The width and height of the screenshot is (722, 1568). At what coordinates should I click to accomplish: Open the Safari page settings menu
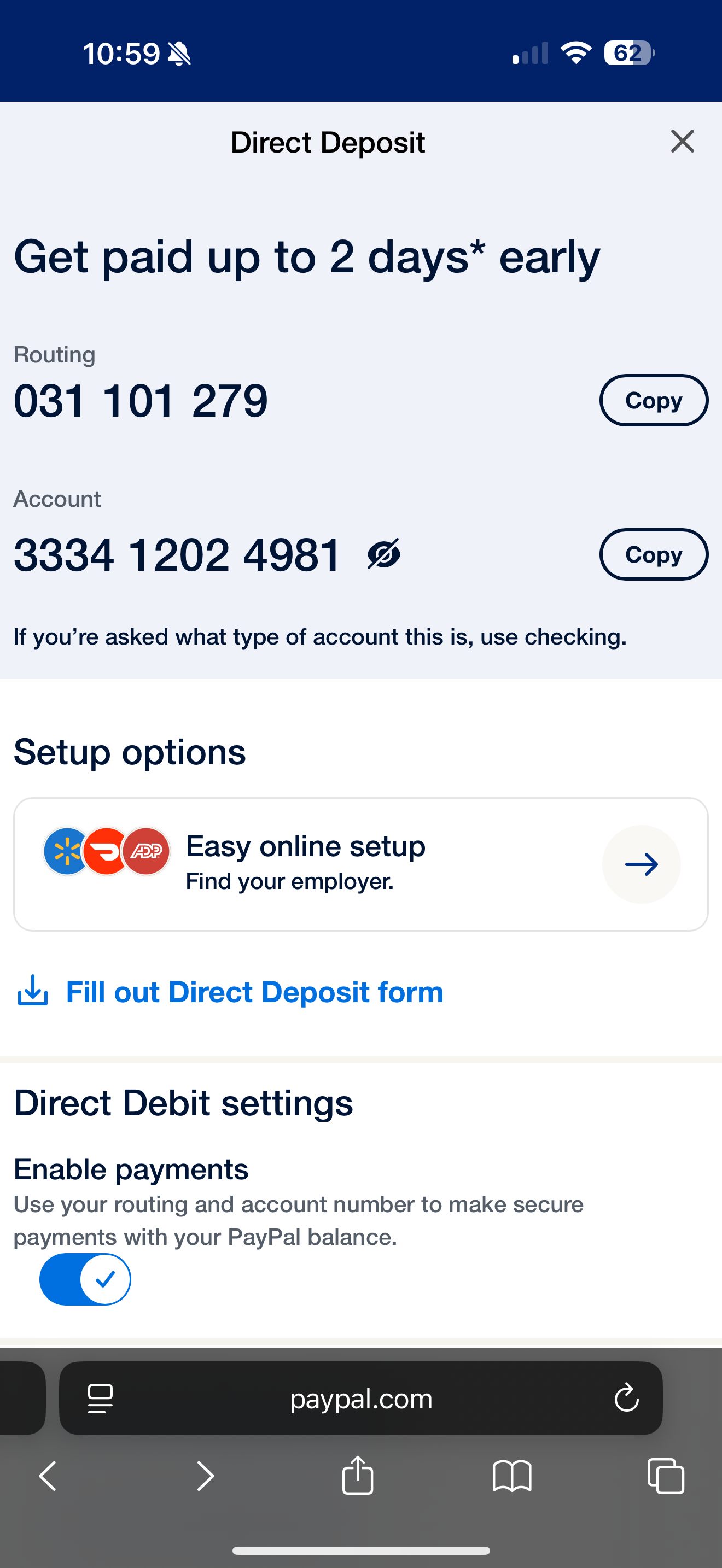tap(101, 1398)
